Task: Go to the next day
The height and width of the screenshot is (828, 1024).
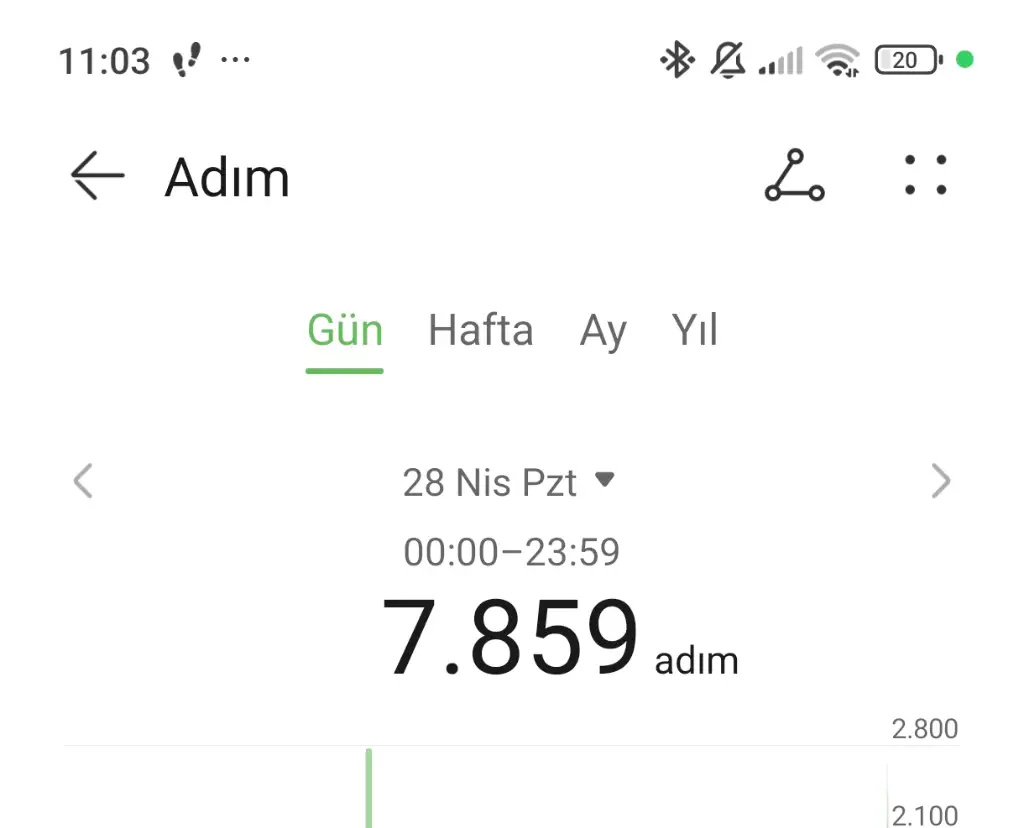Action: (x=940, y=482)
